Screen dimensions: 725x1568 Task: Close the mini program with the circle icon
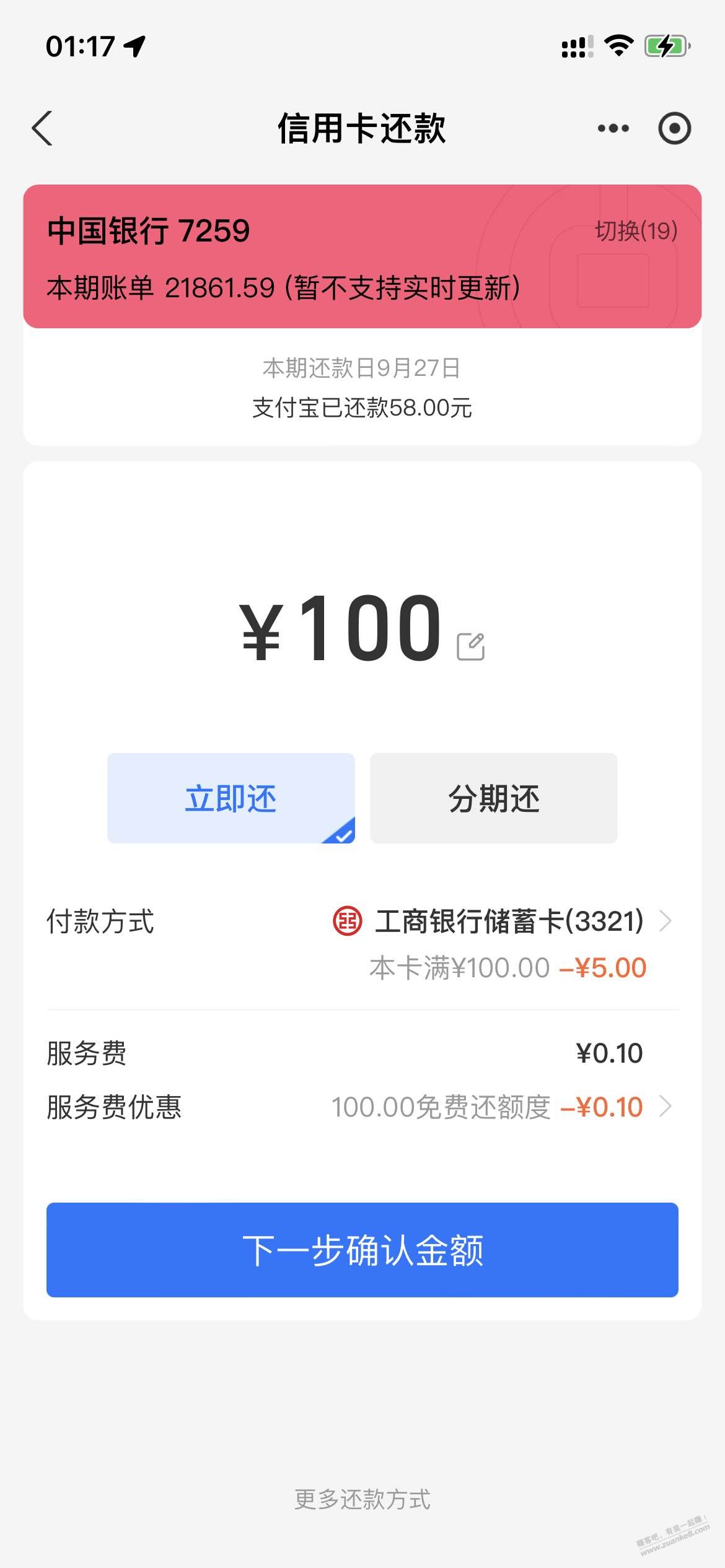point(674,129)
